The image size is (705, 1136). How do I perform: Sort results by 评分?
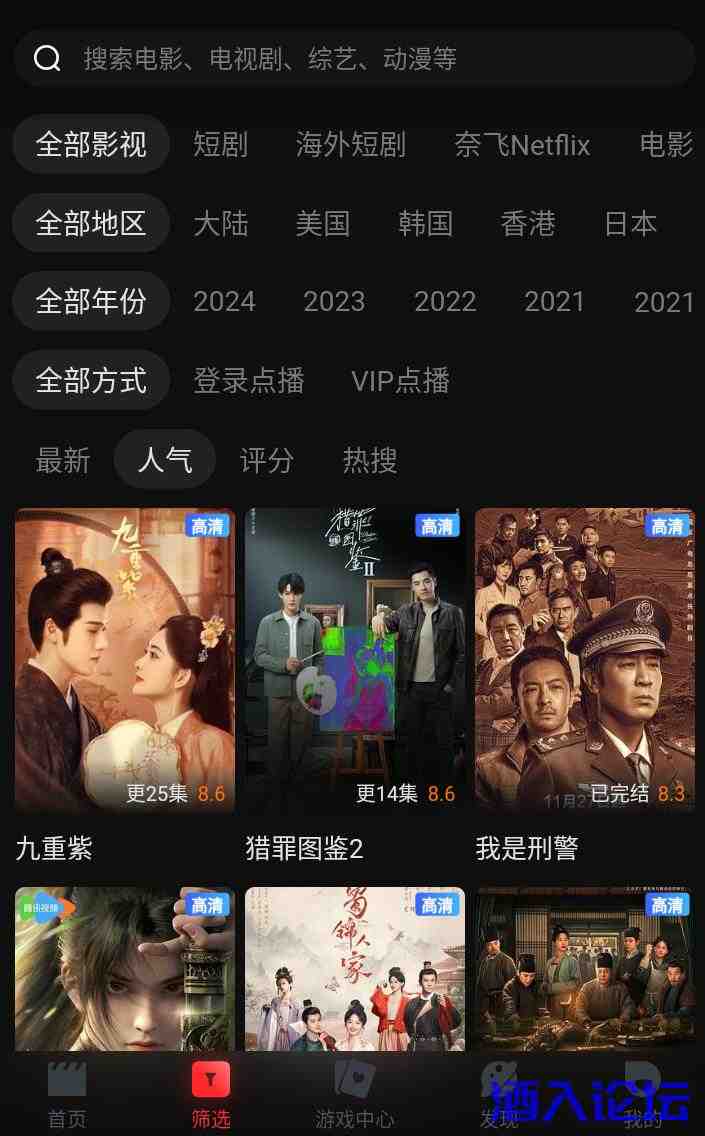(267, 460)
